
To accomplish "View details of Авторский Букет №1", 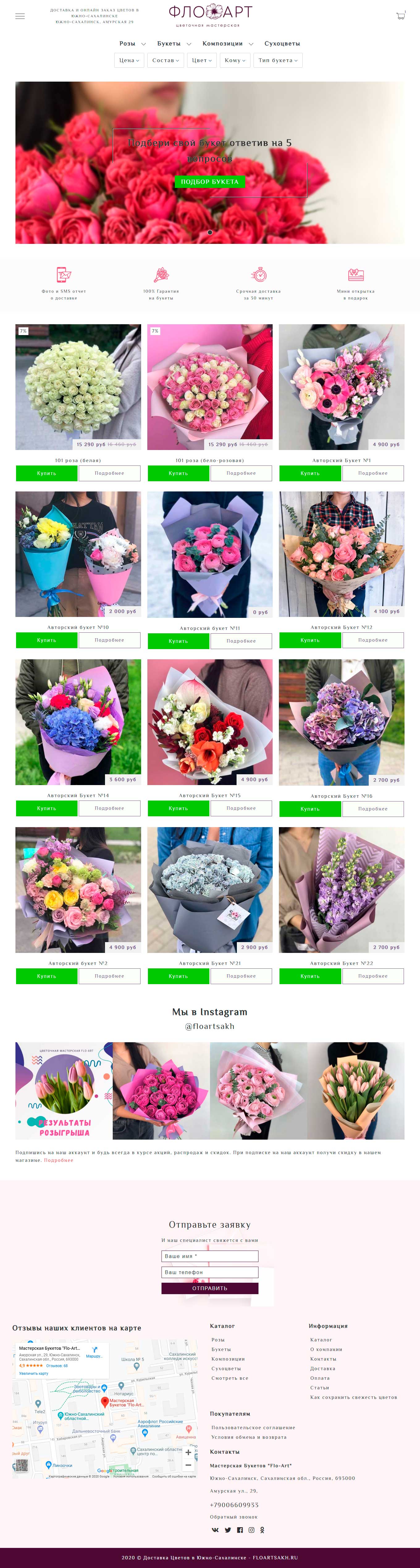I will click(x=372, y=473).
